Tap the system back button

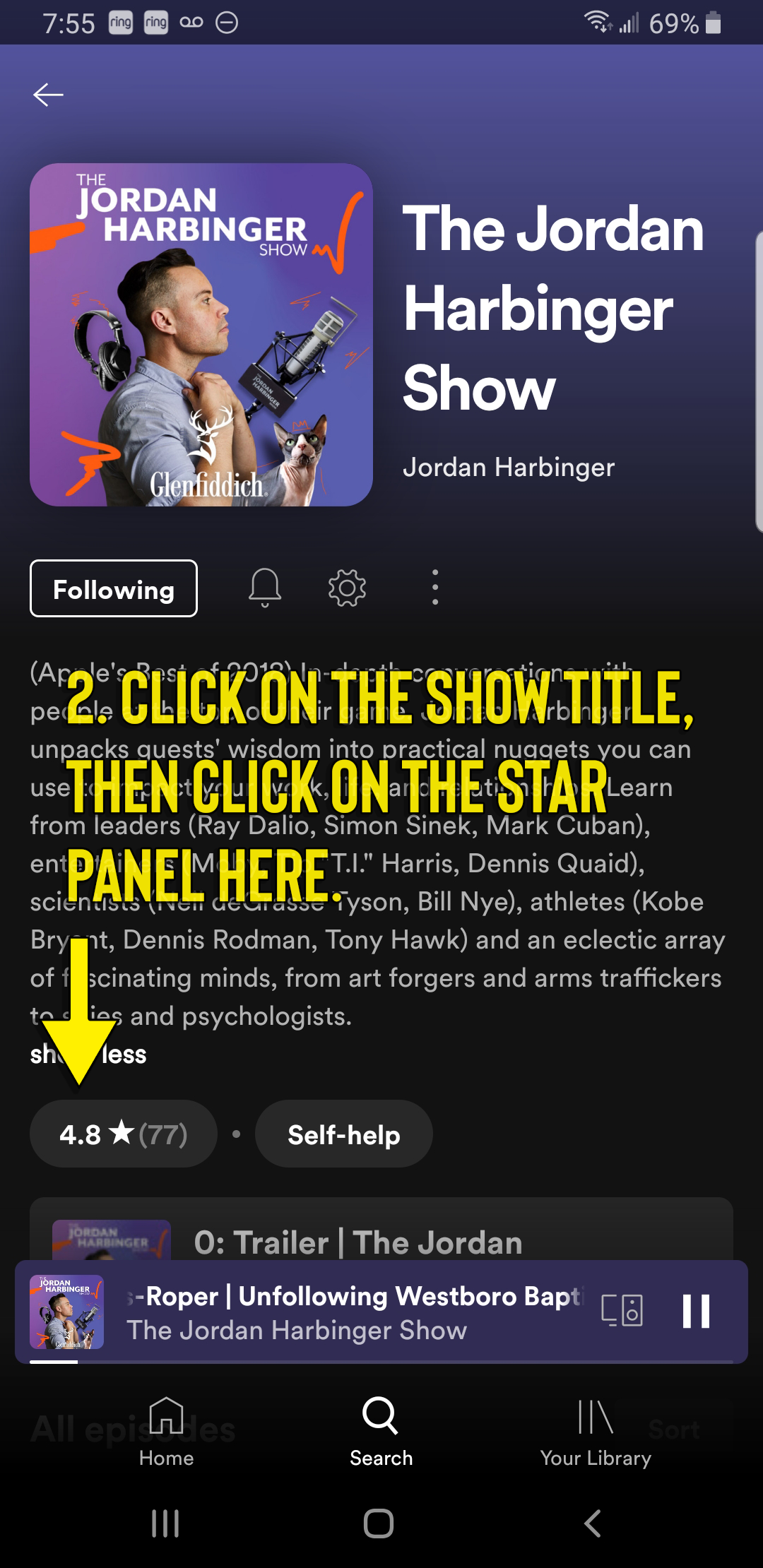click(592, 1524)
